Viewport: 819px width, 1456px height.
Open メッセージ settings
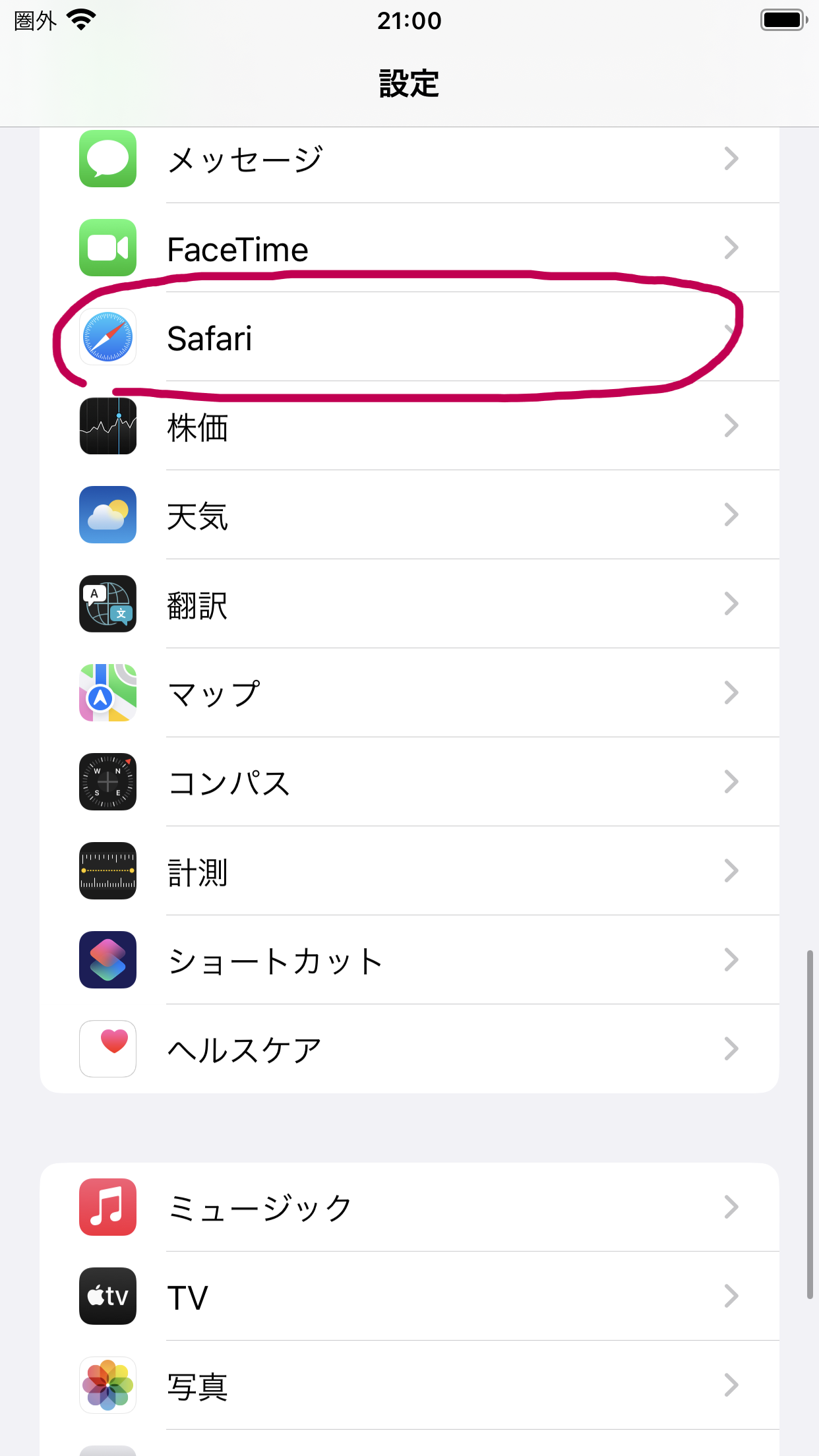[x=409, y=160]
